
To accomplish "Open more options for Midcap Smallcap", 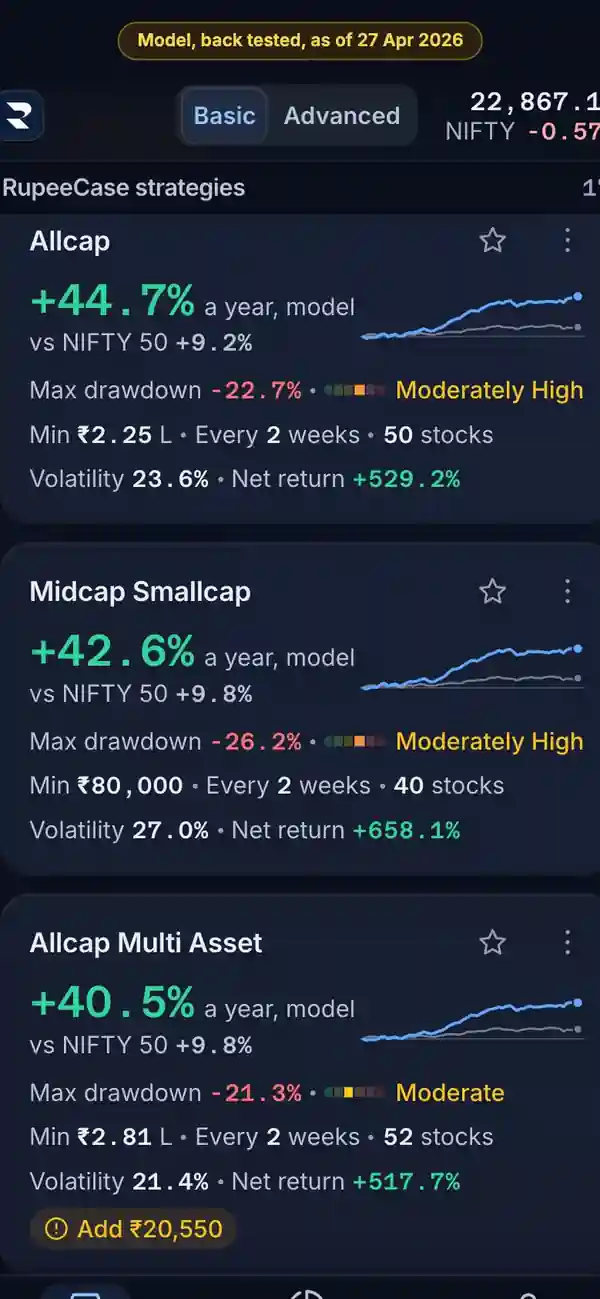I will point(567,591).
